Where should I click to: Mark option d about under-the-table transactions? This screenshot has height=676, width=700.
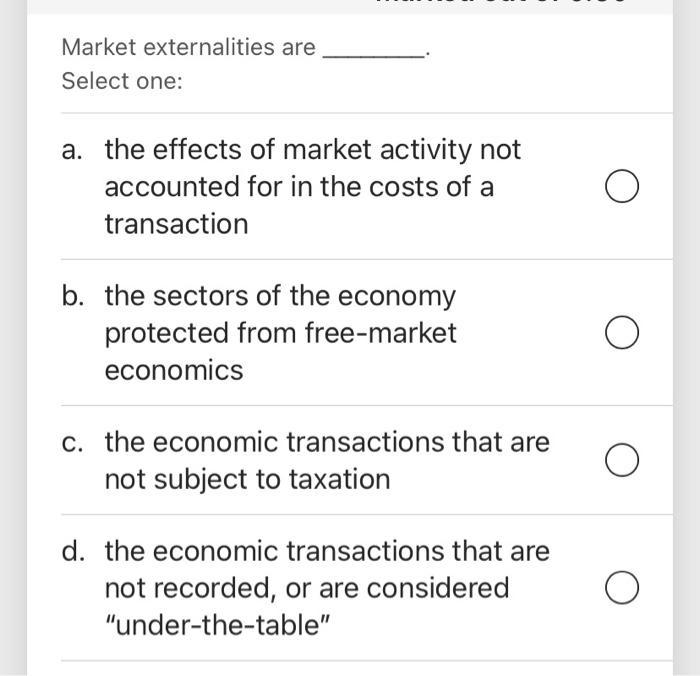pos(622,588)
